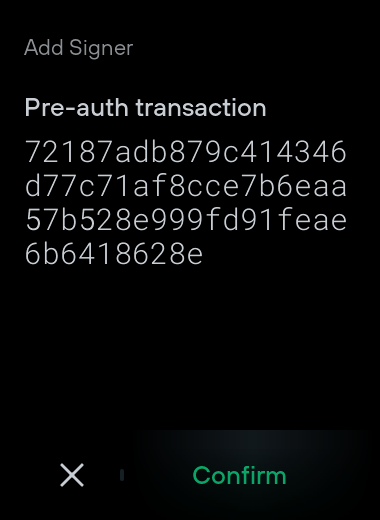Cancel adding signer with the X
The height and width of the screenshot is (520, 380).
[x=72, y=475]
